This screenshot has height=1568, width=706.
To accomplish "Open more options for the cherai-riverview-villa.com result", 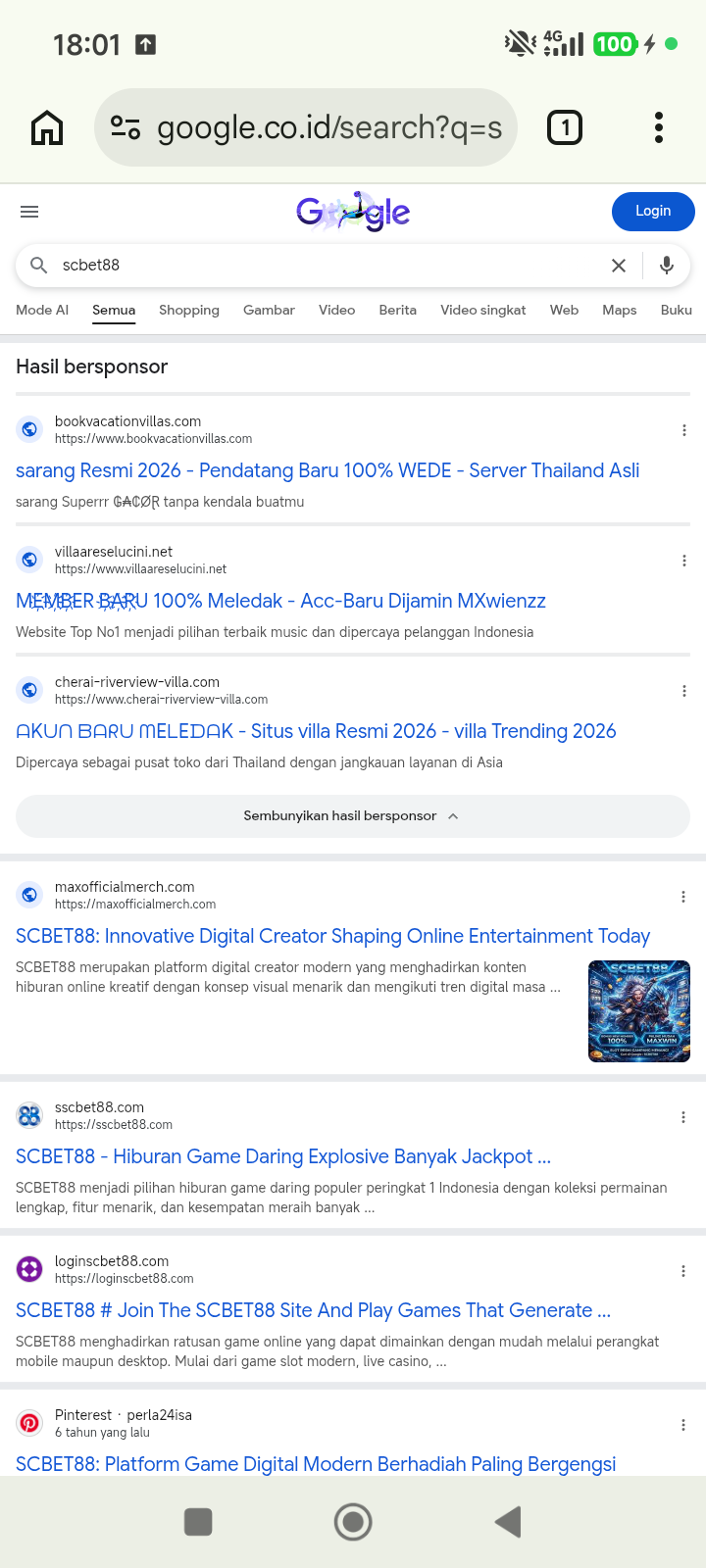I will (x=683, y=691).
